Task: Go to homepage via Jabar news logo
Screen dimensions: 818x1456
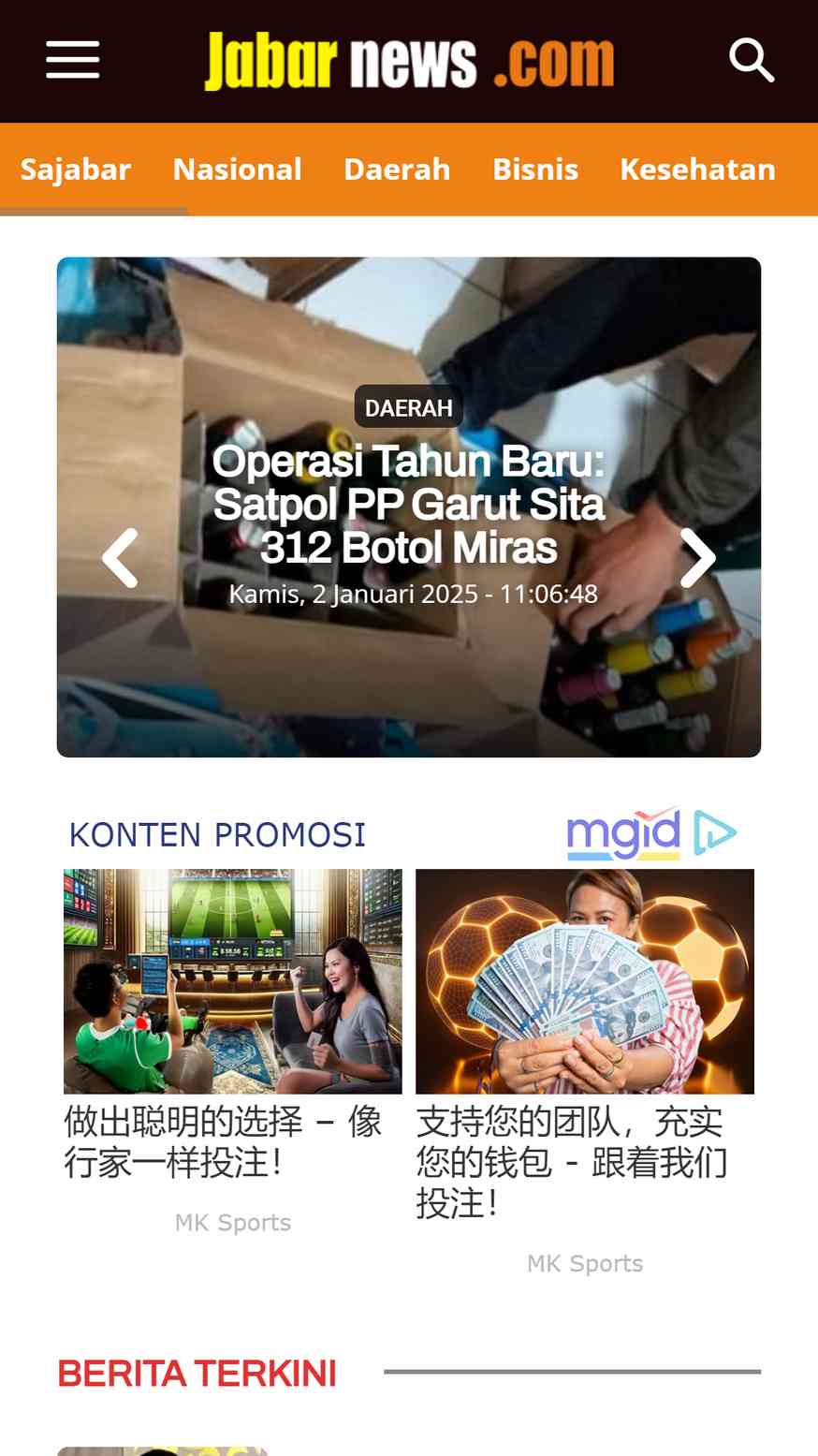Action: (x=410, y=62)
